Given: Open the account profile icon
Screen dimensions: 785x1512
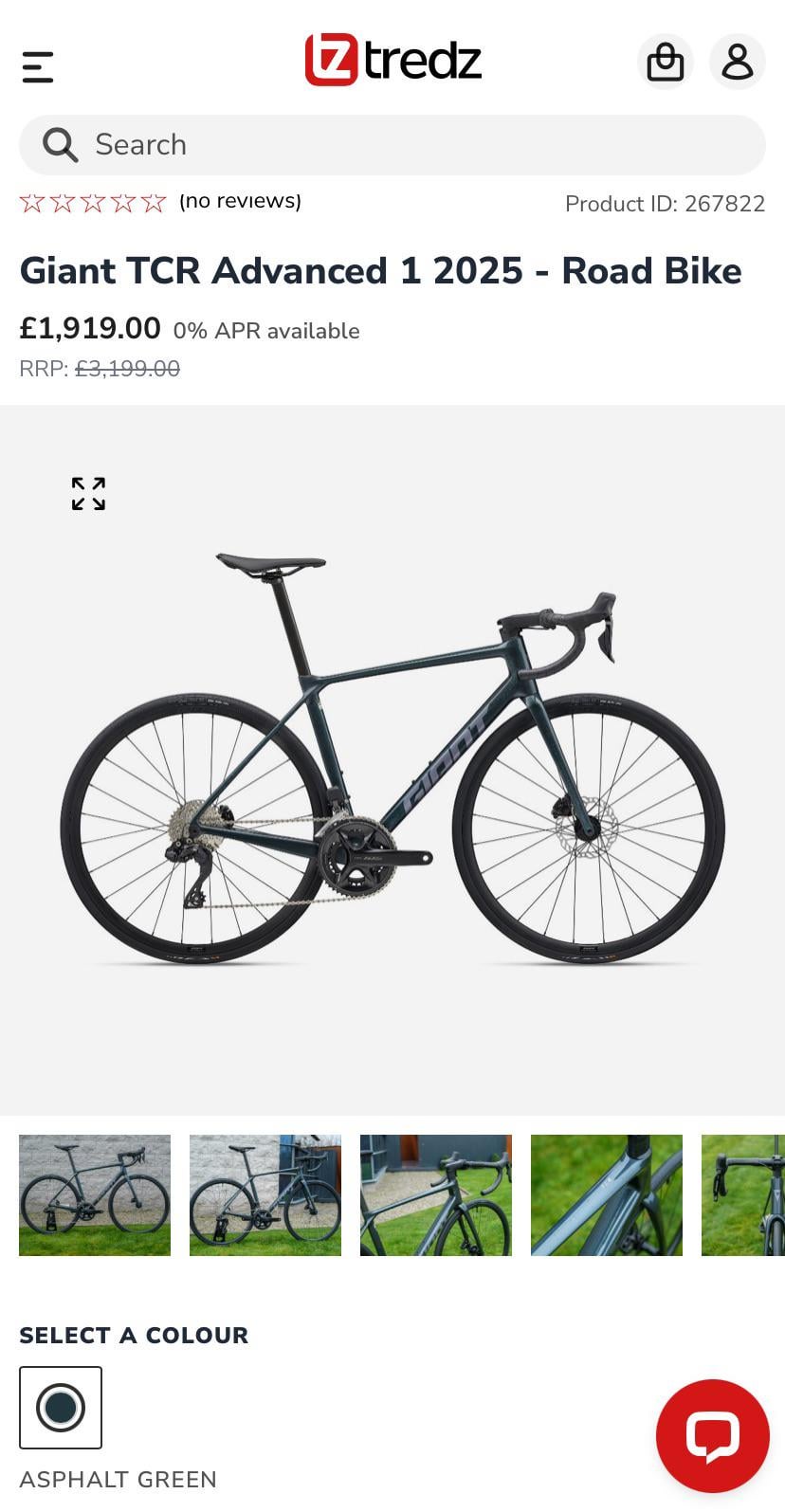Looking at the screenshot, I should point(737,63).
